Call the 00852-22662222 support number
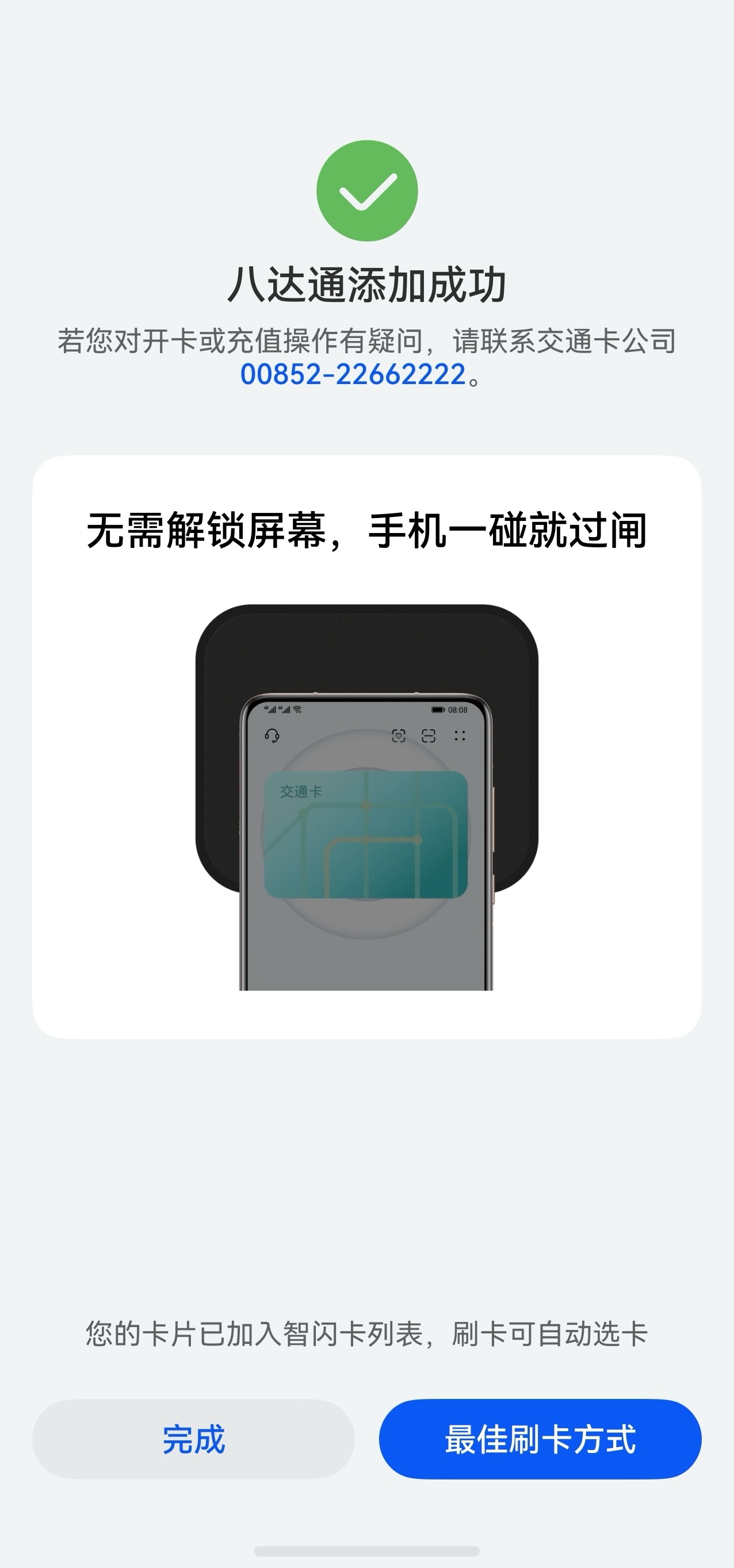Viewport: 734px width, 1568px height. click(x=353, y=374)
